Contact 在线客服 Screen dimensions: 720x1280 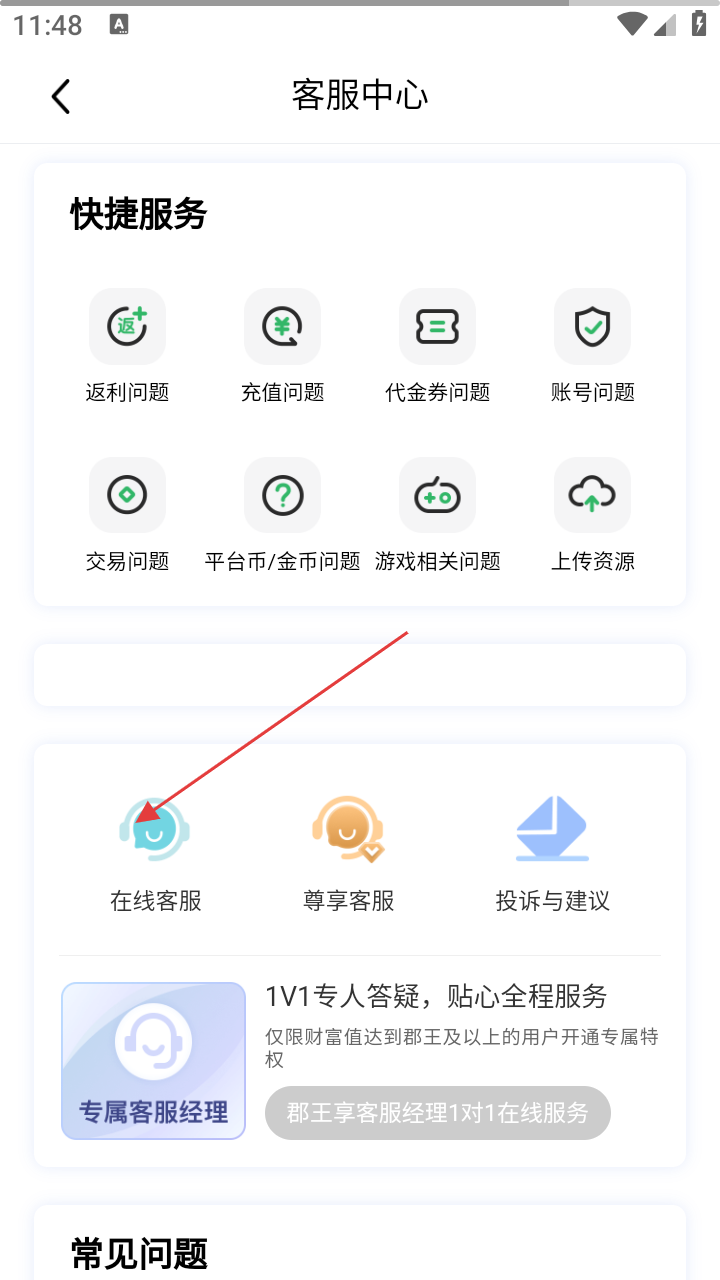click(x=155, y=850)
